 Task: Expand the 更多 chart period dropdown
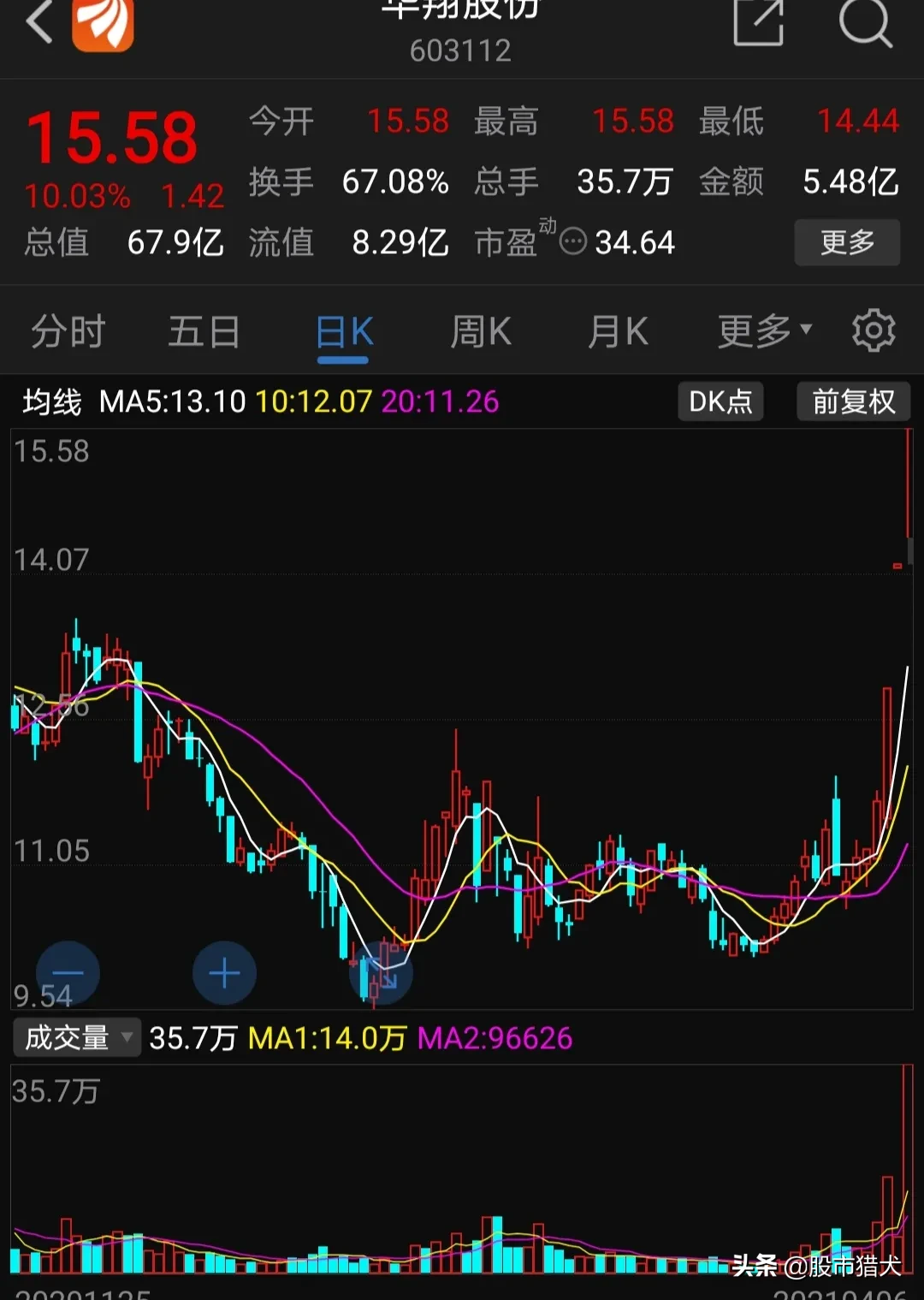(x=764, y=332)
